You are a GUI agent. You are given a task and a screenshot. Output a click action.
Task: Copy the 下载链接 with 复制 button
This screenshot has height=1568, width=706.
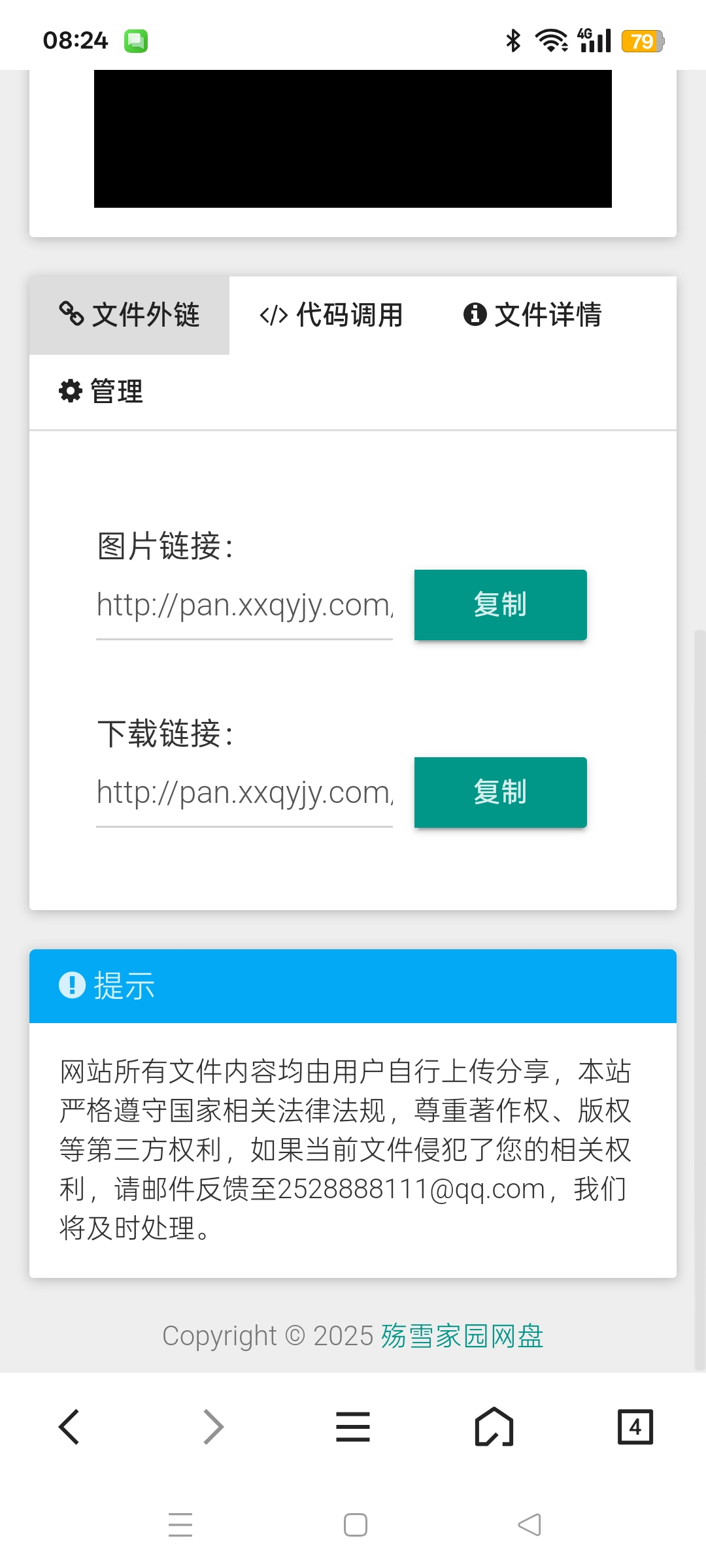(500, 792)
